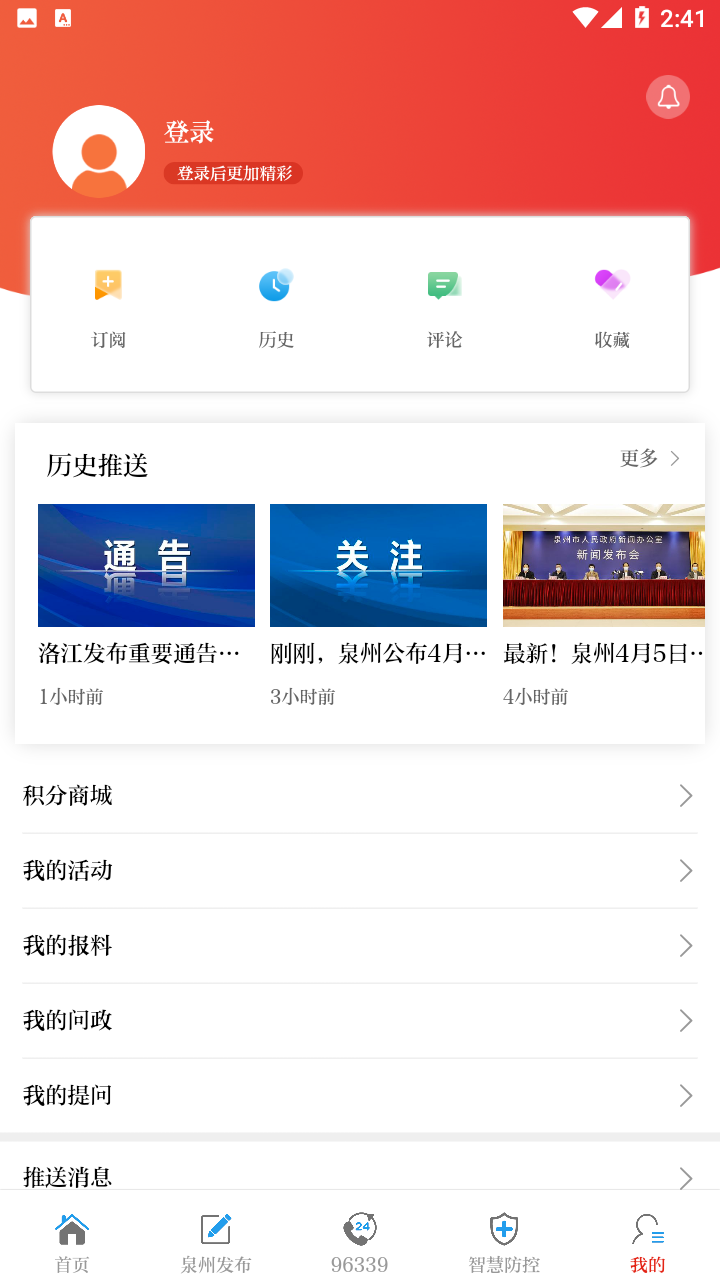Image resolution: width=720 pixels, height=1280 pixels.
Task: Open the 订阅 subscription icon
Action: click(x=108, y=286)
